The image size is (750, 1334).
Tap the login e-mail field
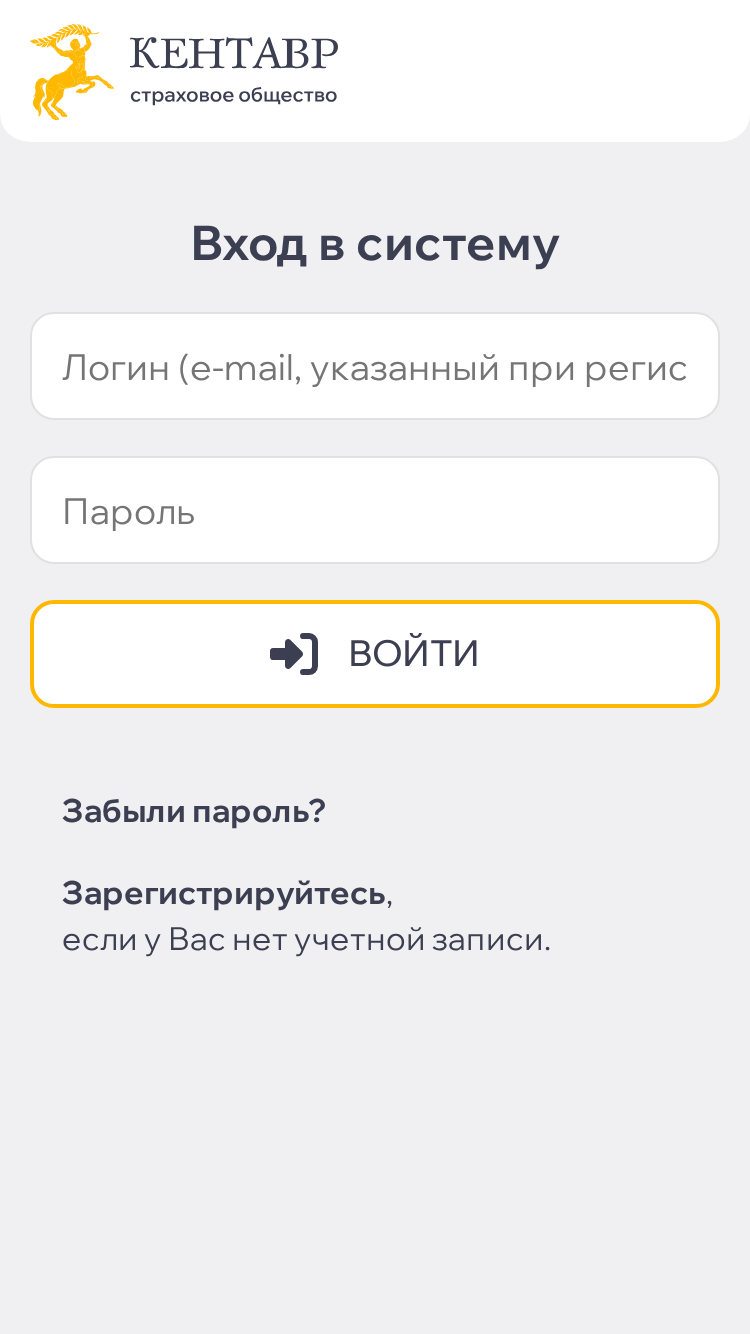[x=375, y=366]
